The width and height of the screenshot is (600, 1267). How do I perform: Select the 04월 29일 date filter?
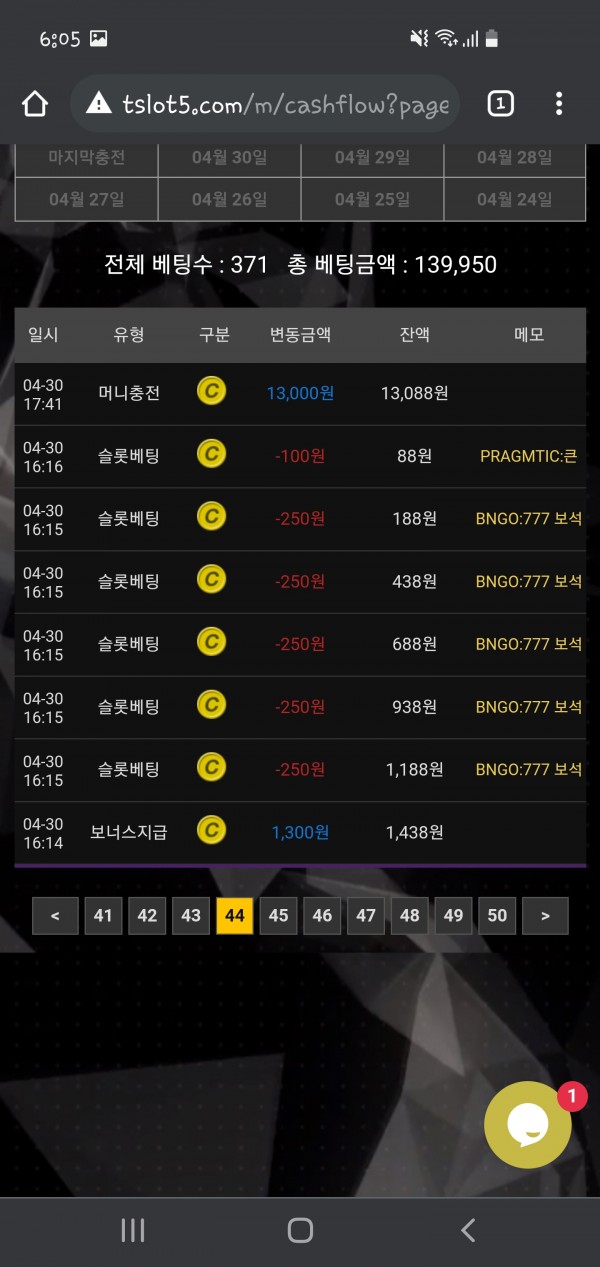[372, 158]
